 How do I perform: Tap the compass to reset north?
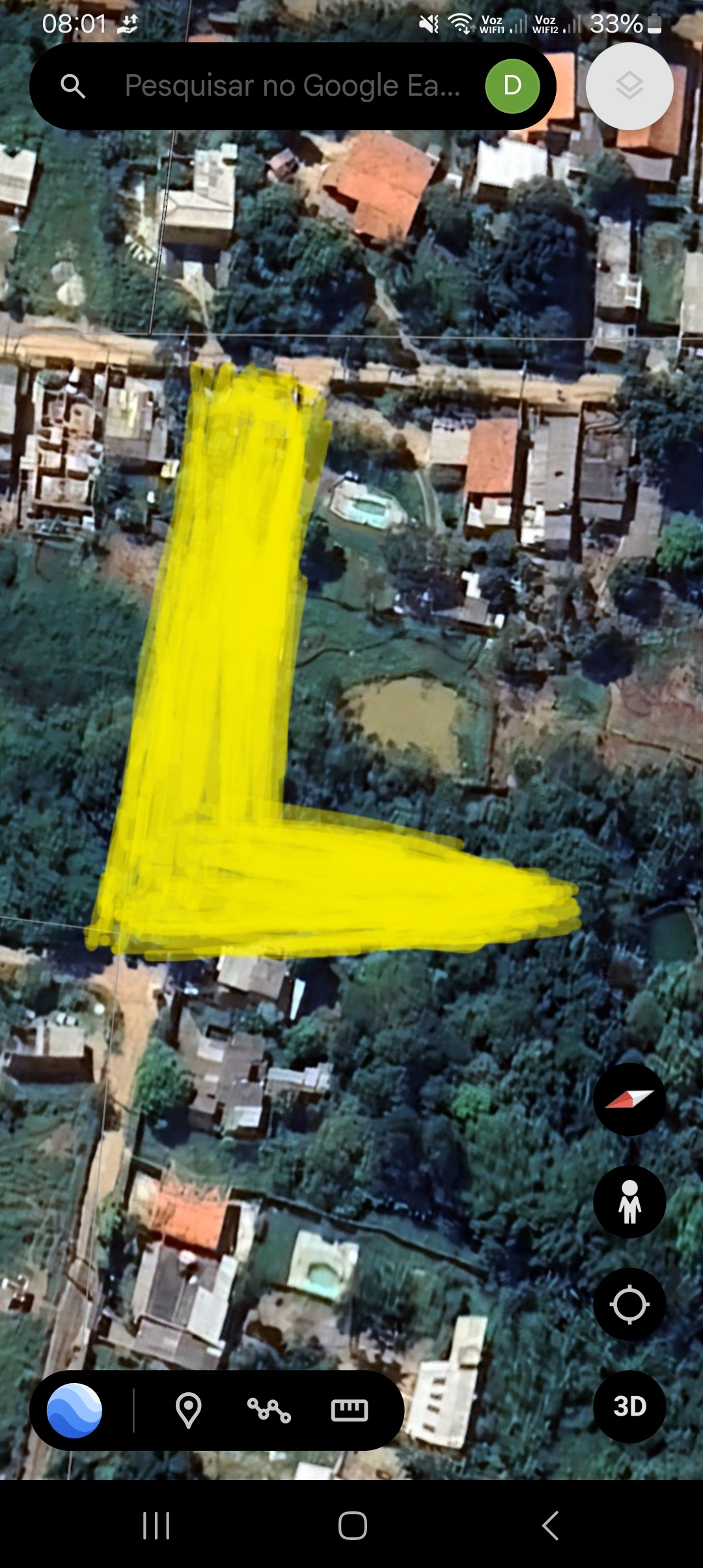tap(629, 1100)
